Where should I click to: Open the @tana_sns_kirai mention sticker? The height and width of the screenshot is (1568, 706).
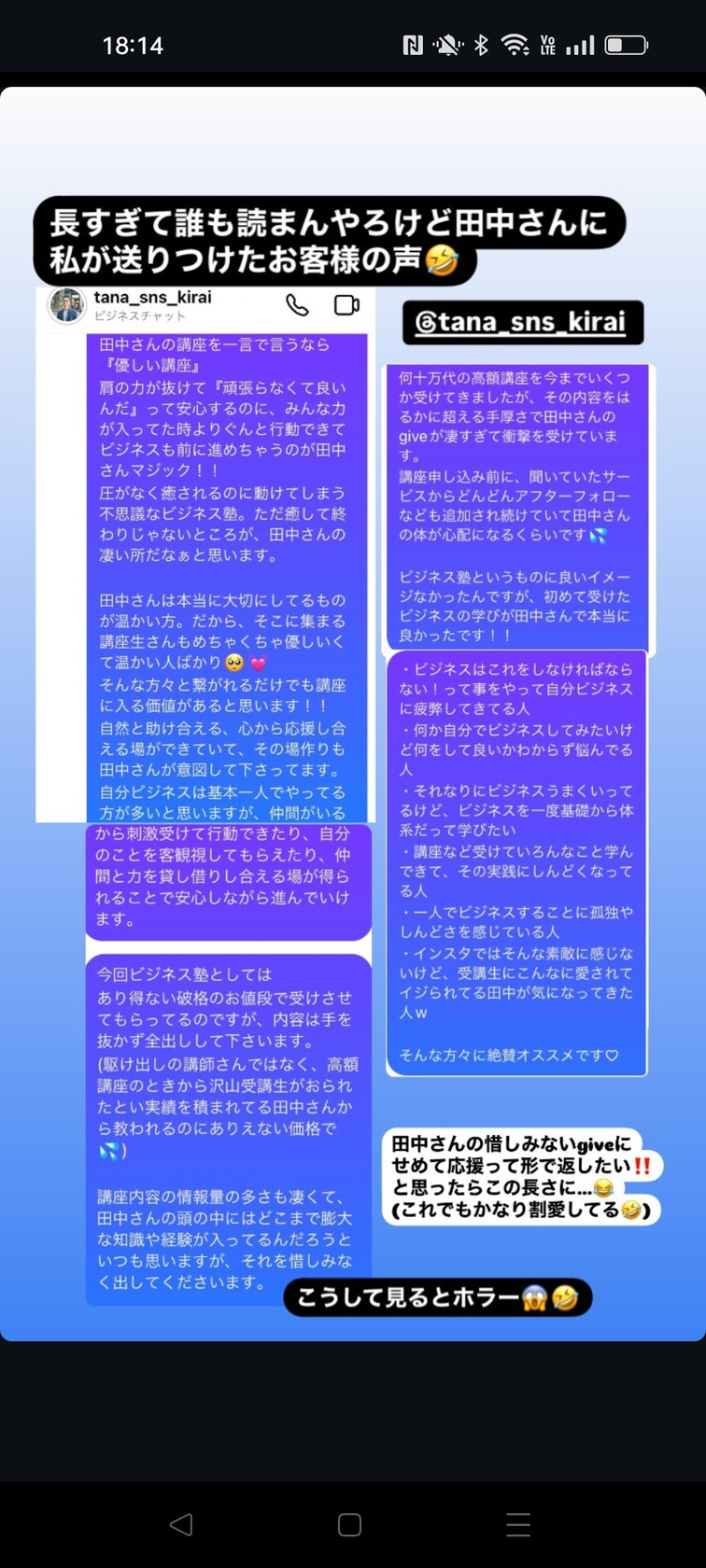click(523, 323)
